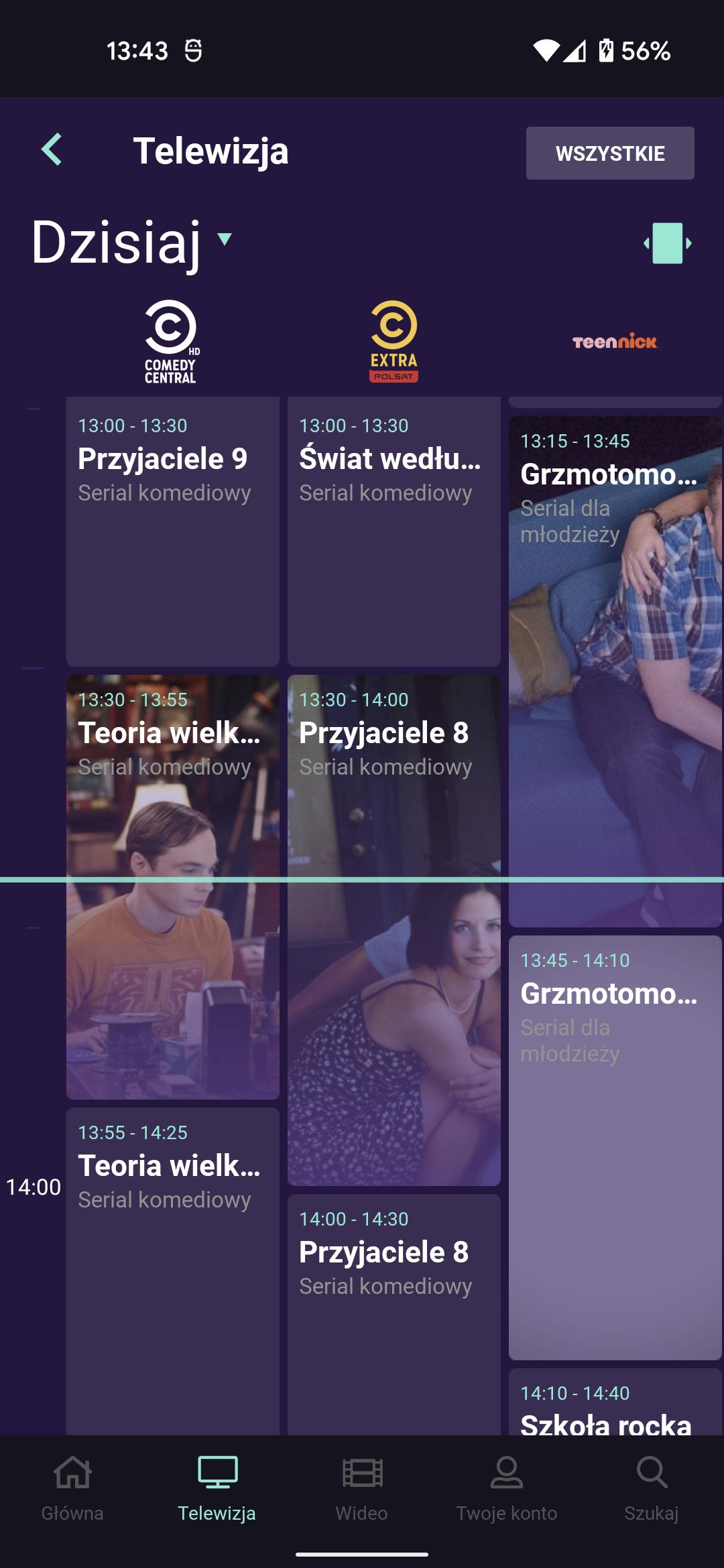Viewport: 724px width, 1568px height.
Task: Open Świat według... at 13:00 - 13:30
Action: 394,529
